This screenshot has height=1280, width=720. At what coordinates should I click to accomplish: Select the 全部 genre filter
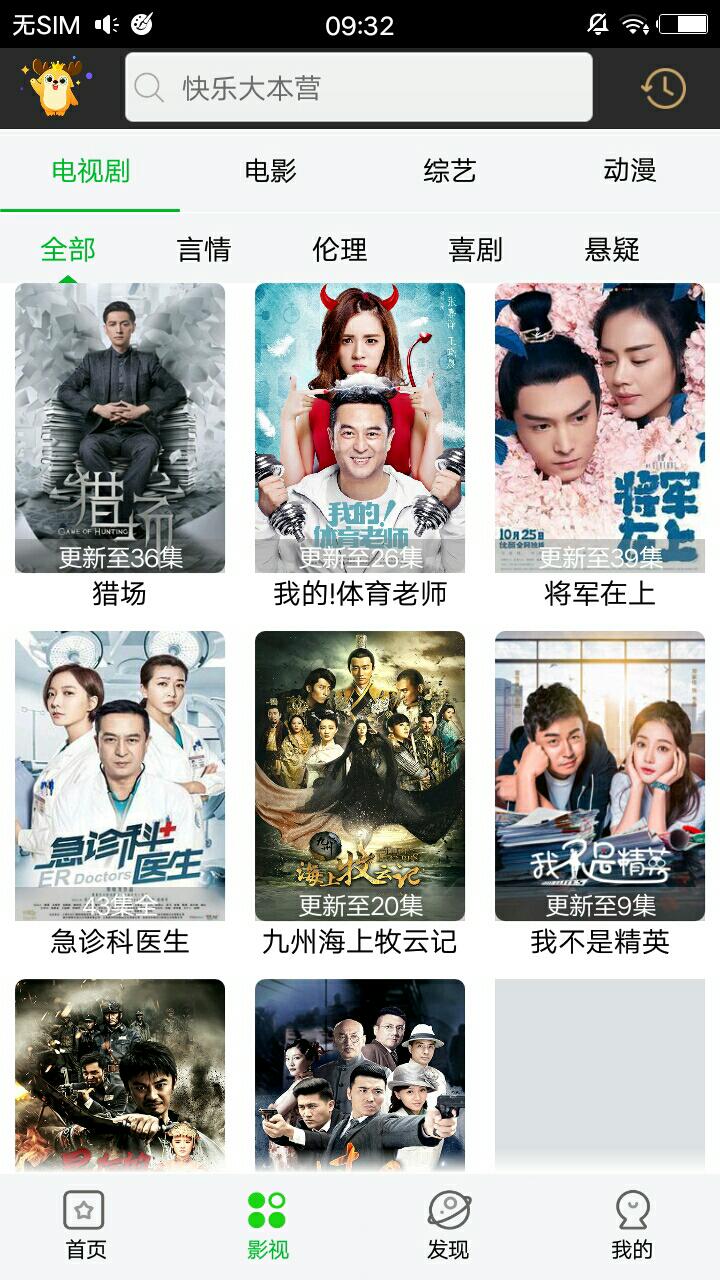pyautogui.click(x=68, y=249)
